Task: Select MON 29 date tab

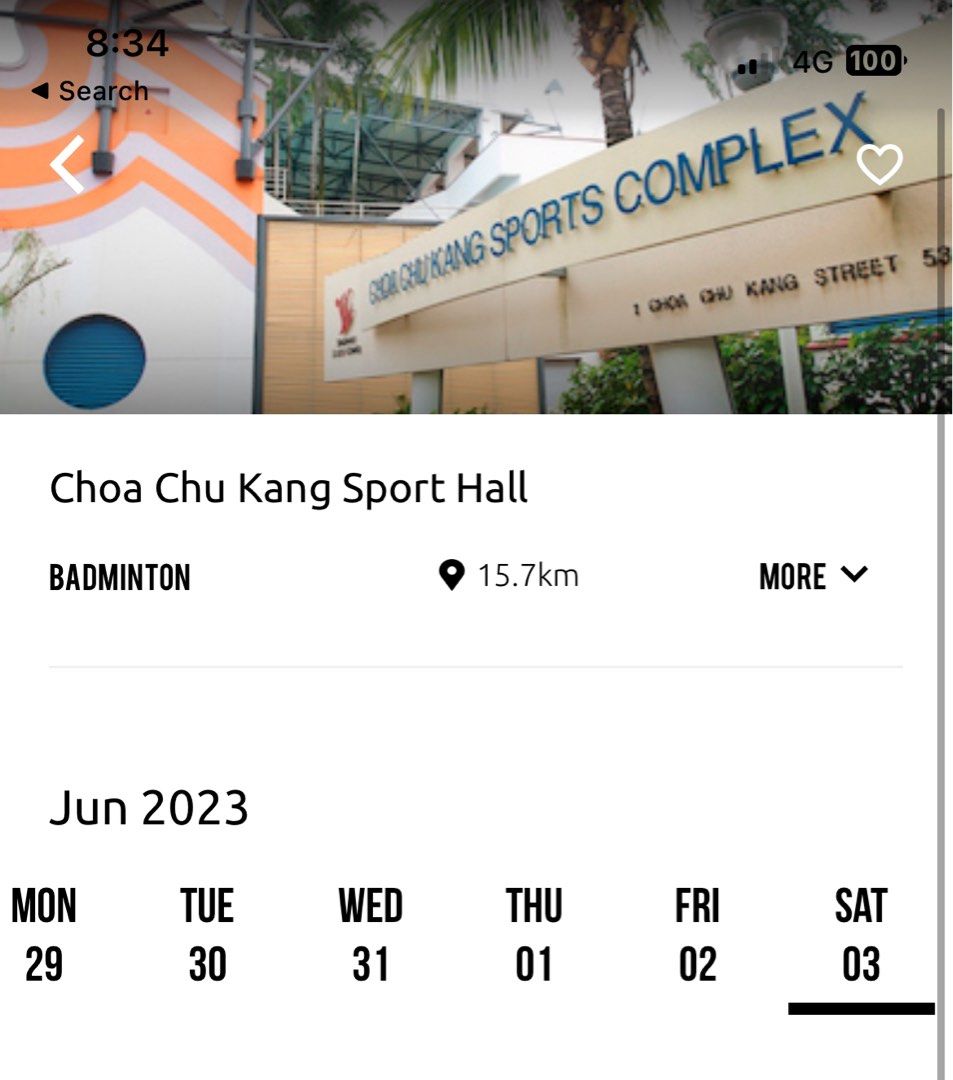Action: point(45,935)
